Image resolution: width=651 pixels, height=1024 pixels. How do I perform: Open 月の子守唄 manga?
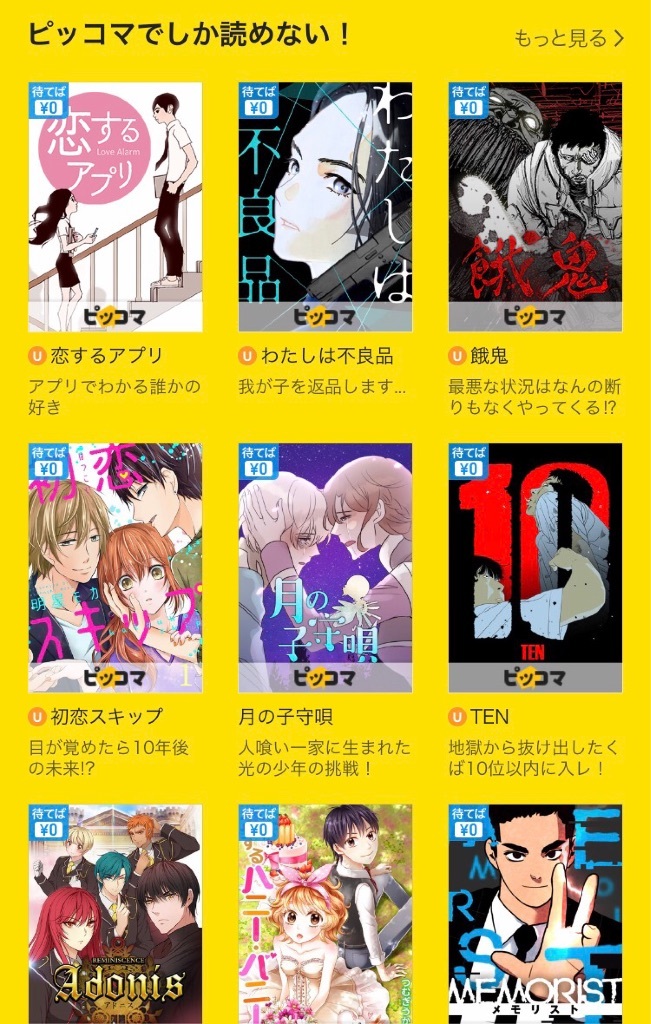[325, 568]
